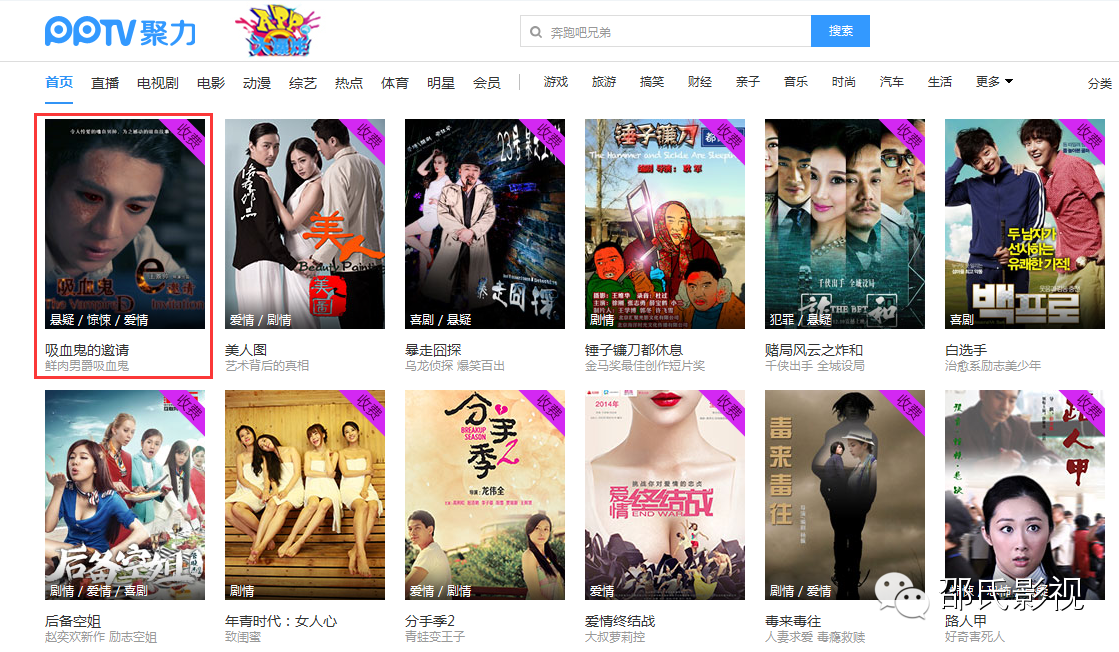Open the movie 白选手
Viewport: 1119px width, 652px height.
(x=1025, y=224)
